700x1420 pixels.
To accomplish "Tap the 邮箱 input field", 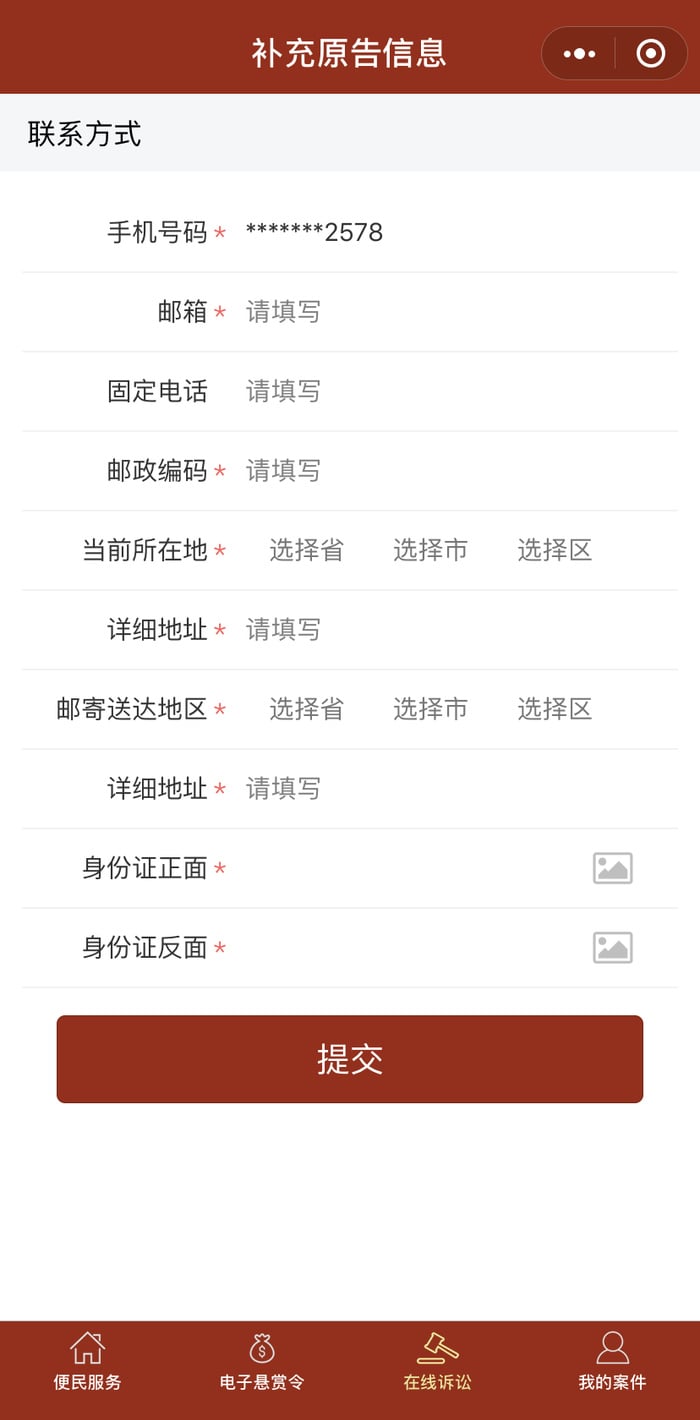I will [x=460, y=312].
